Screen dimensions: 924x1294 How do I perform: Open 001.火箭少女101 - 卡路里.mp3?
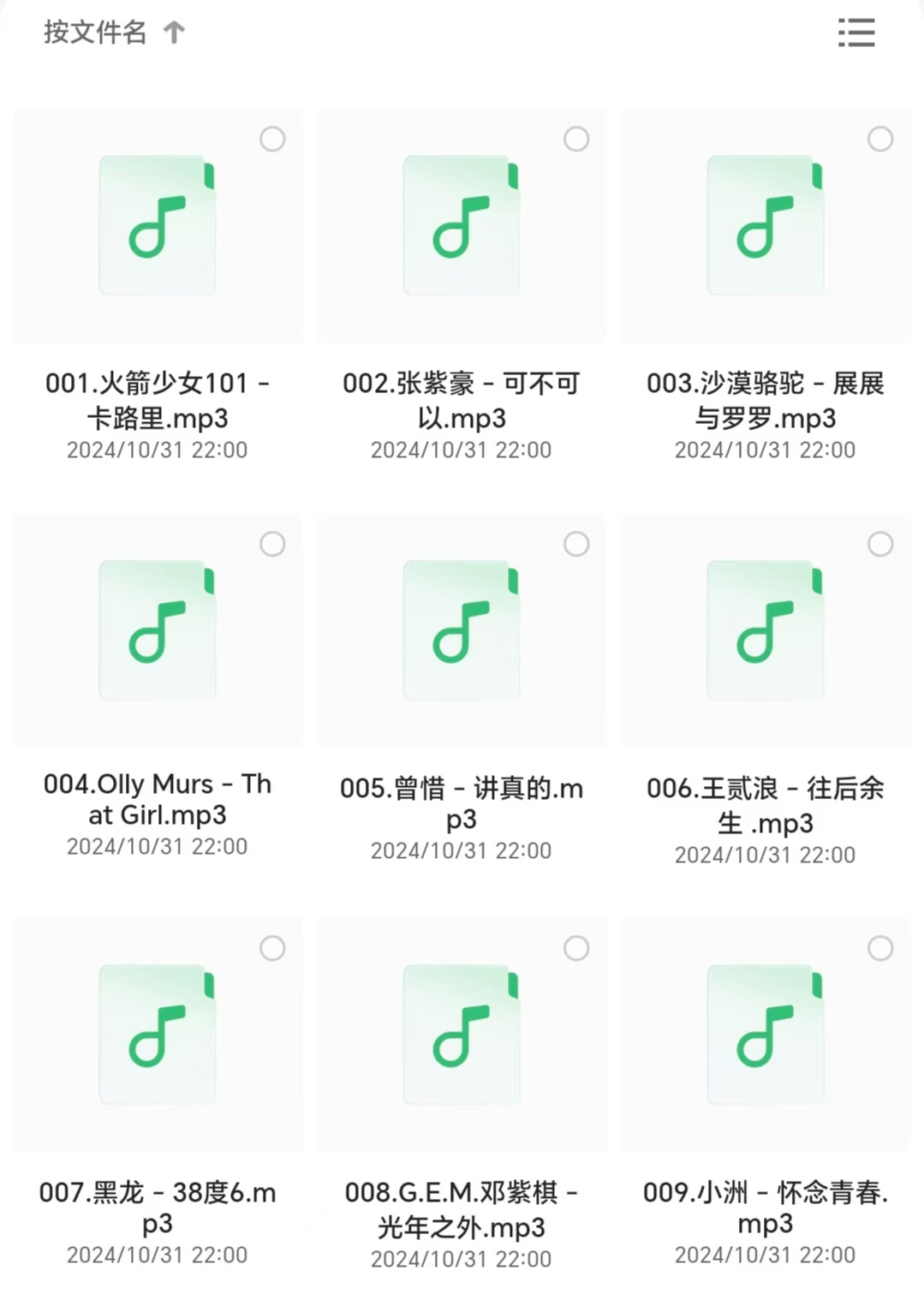(158, 226)
